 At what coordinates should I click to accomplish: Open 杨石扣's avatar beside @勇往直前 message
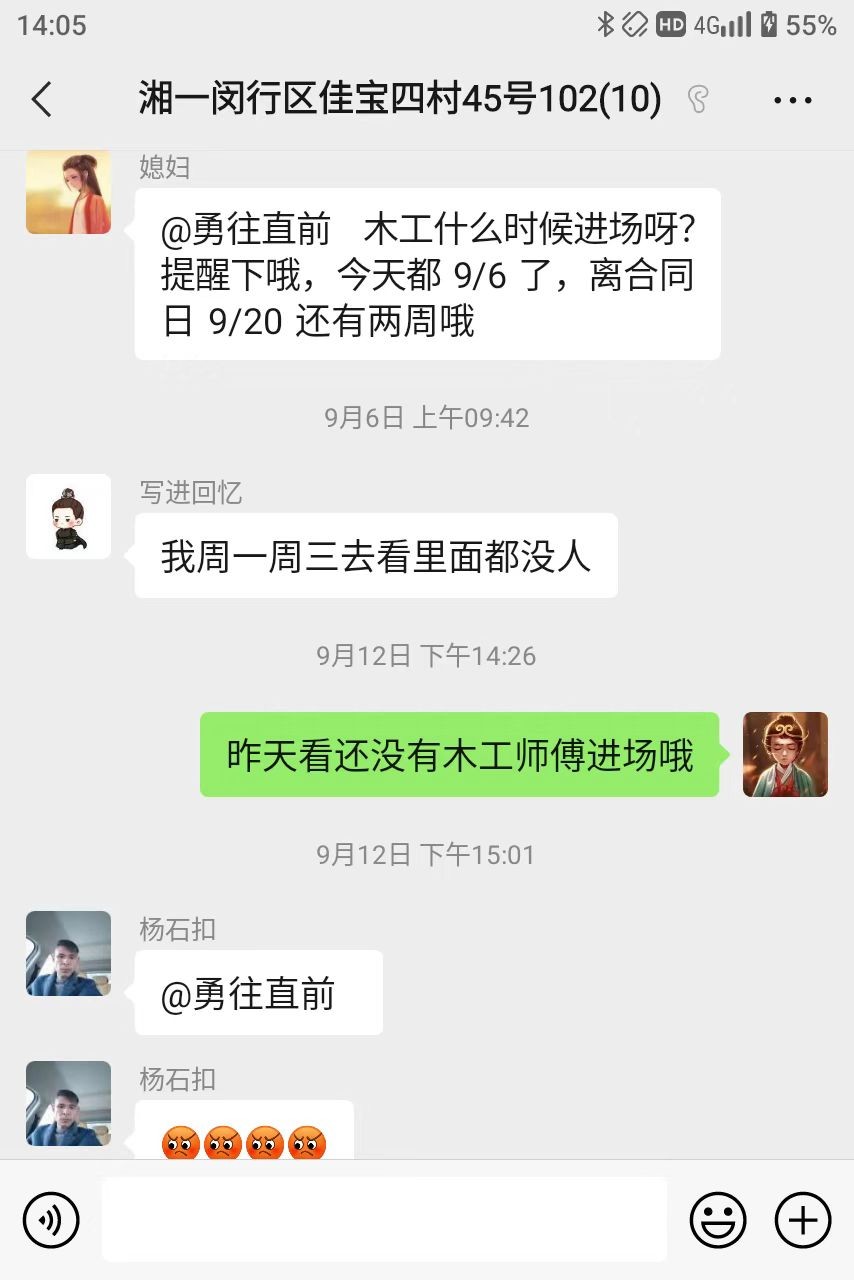(x=68, y=953)
